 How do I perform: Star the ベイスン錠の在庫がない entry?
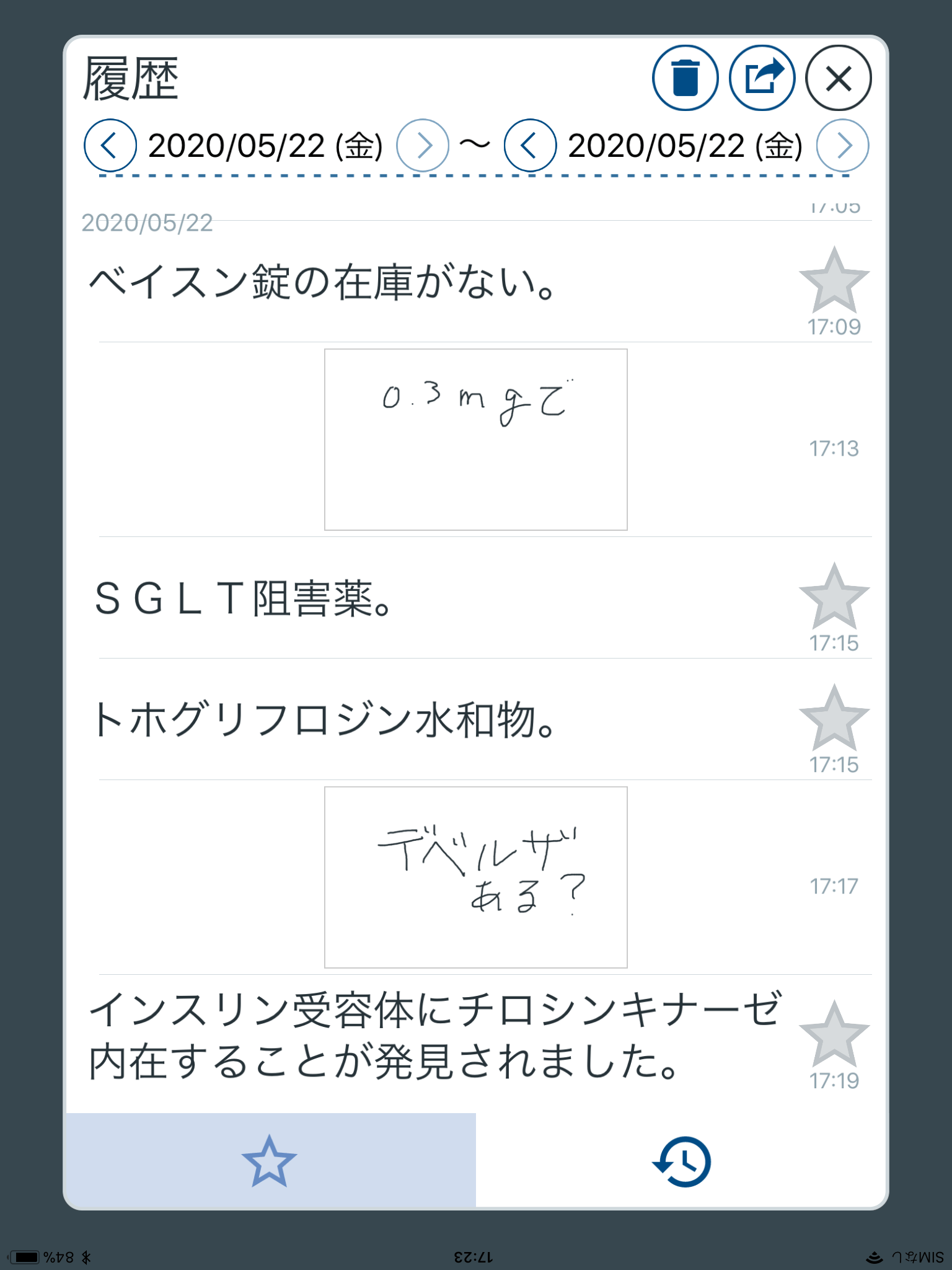coord(834,281)
